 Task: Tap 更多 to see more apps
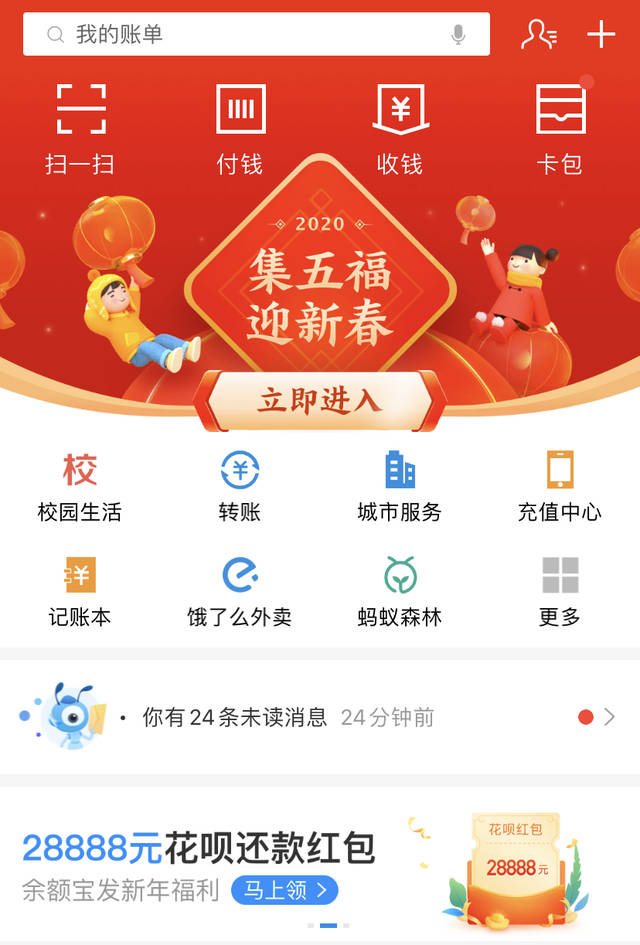(560, 591)
